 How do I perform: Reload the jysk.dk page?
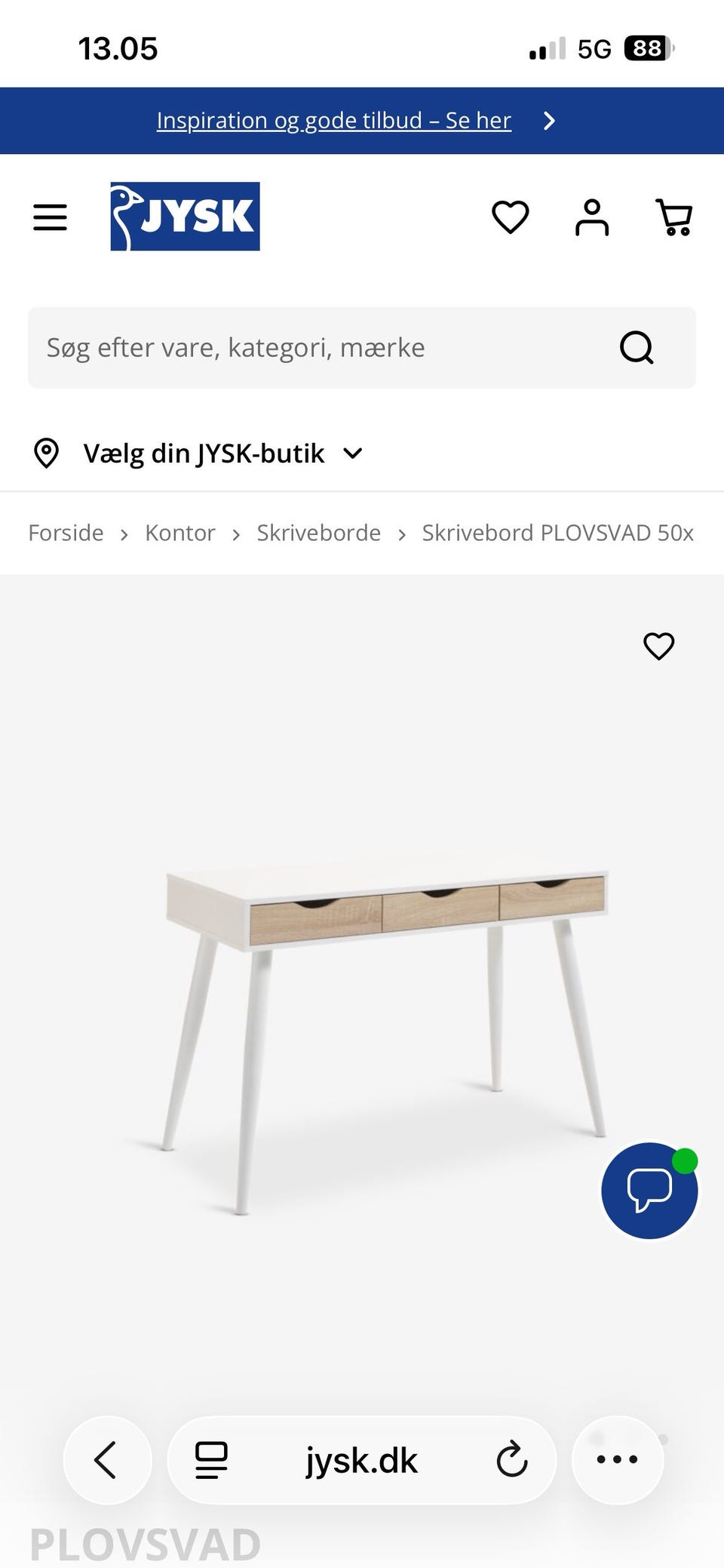coord(512,1459)
